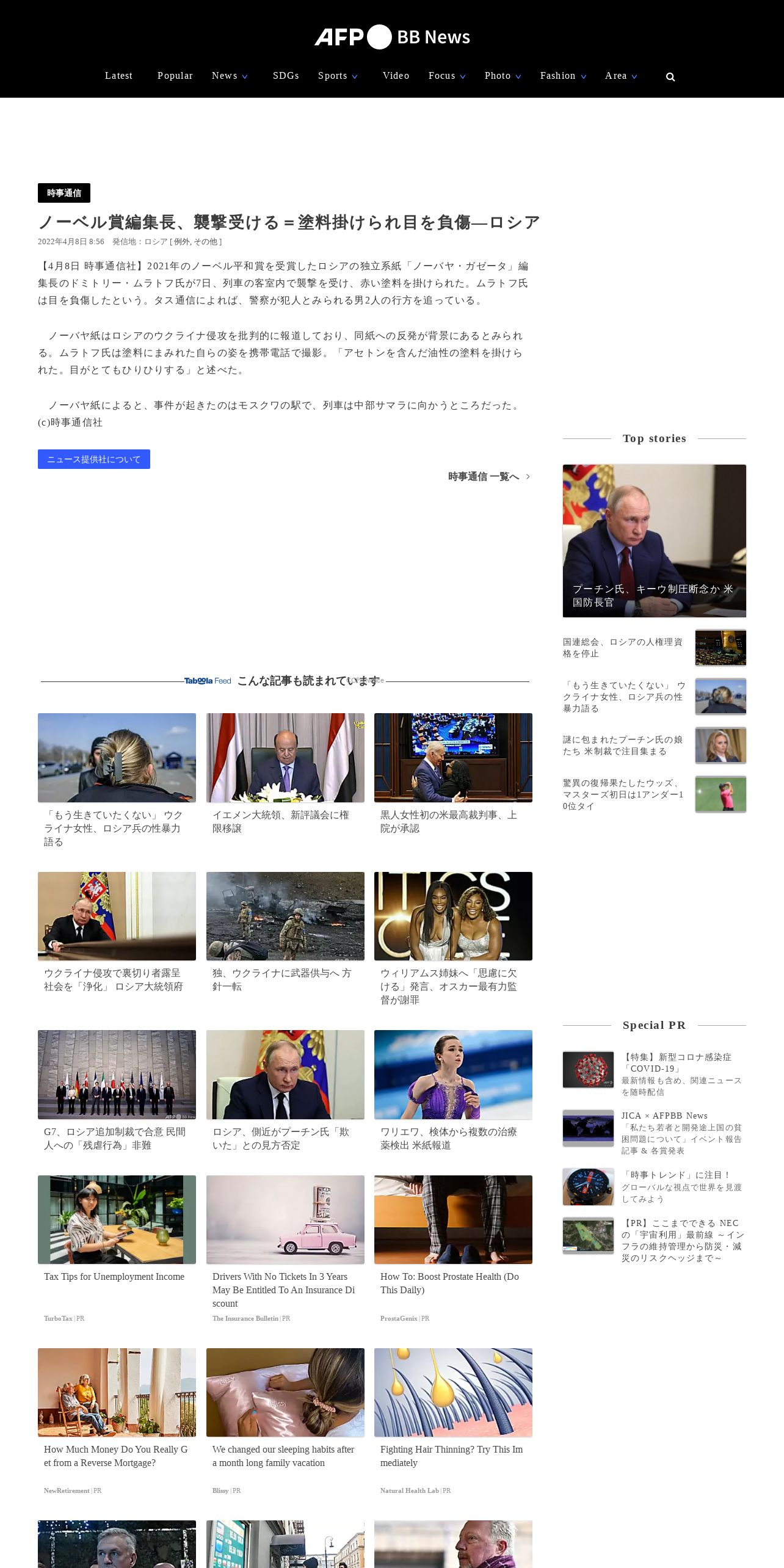Open story about プーチン氏の娘たち

click(x=655, y=746)
